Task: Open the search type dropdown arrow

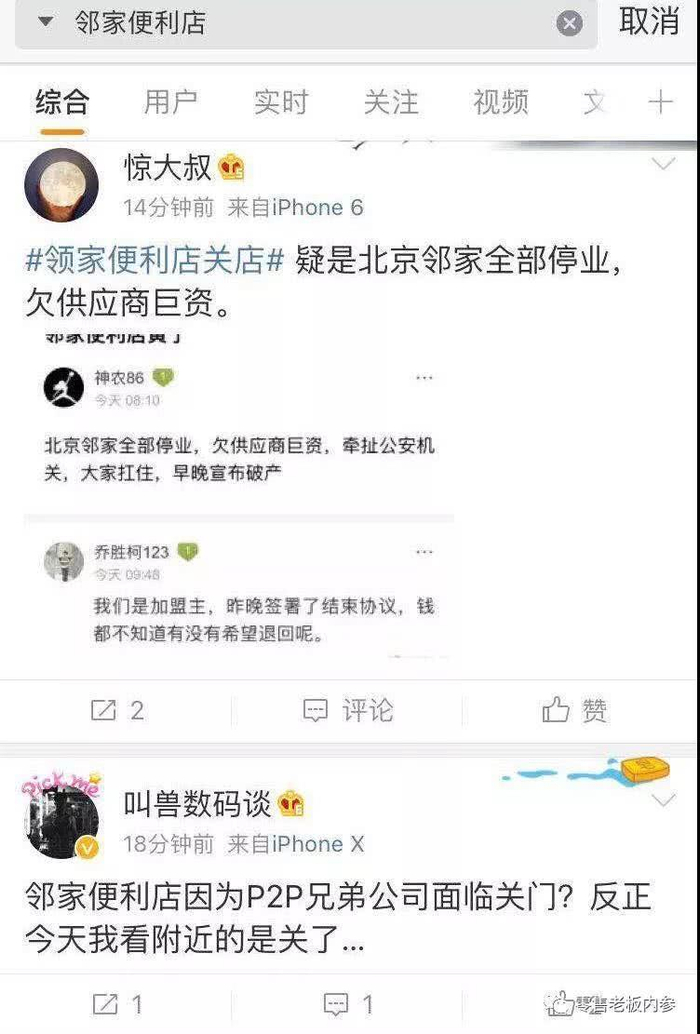Action: tap(45, 22)
